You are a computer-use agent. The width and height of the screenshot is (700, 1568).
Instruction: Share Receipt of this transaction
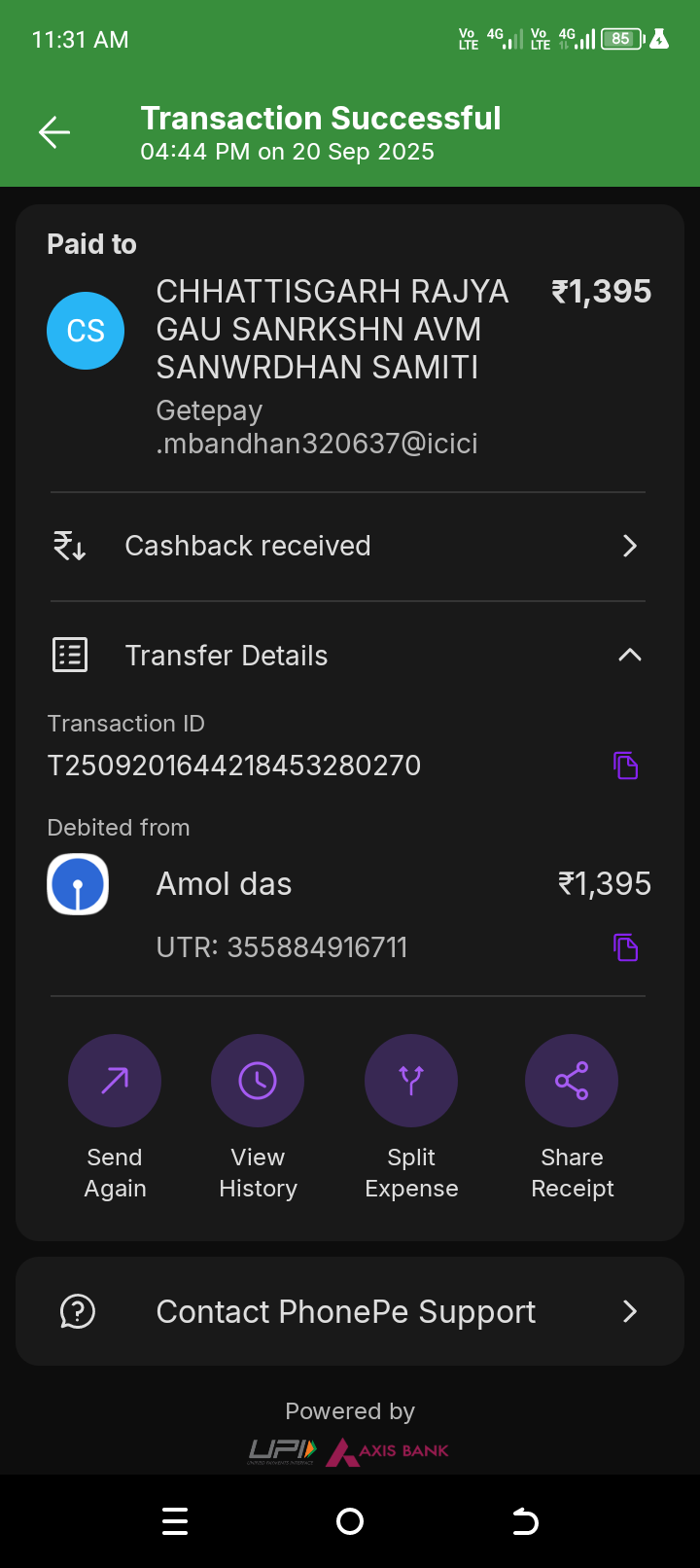pos(572,1081)
